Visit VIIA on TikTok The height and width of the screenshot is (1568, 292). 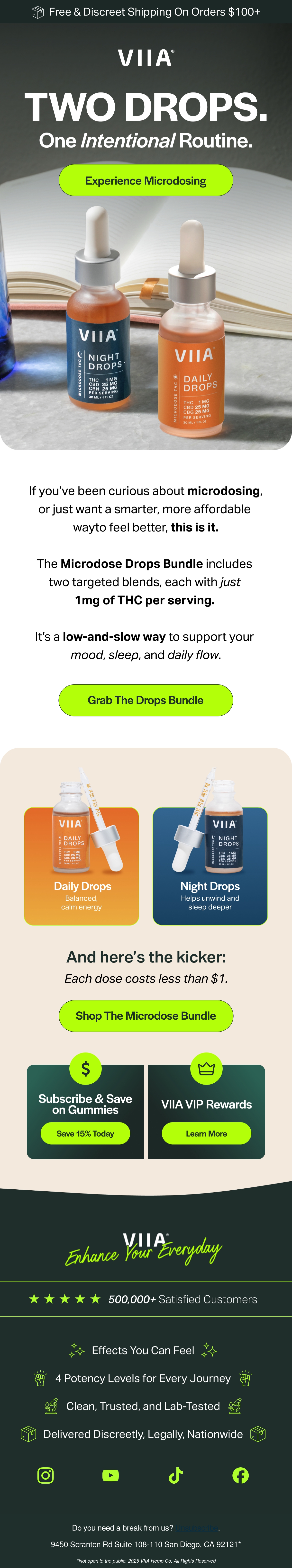(x=176, y=1476)
